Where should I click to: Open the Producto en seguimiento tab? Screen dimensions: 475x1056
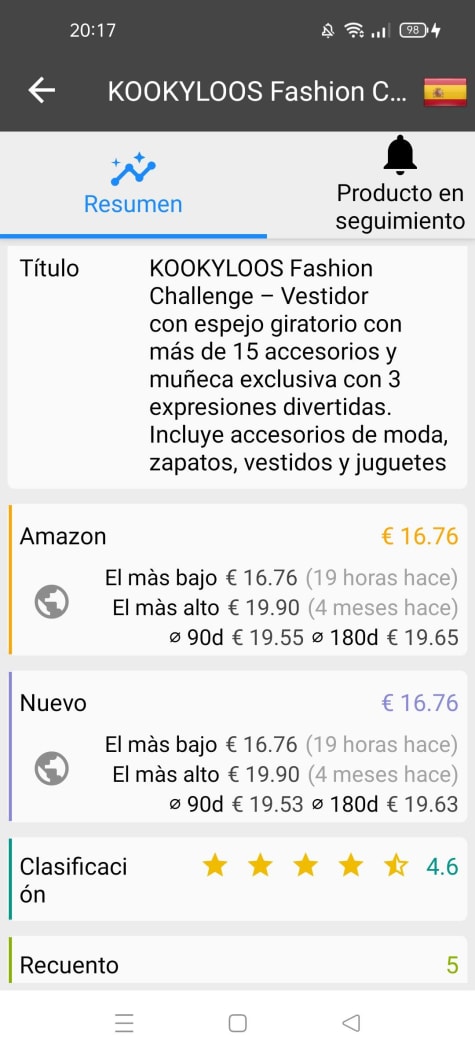click(400, 184)
